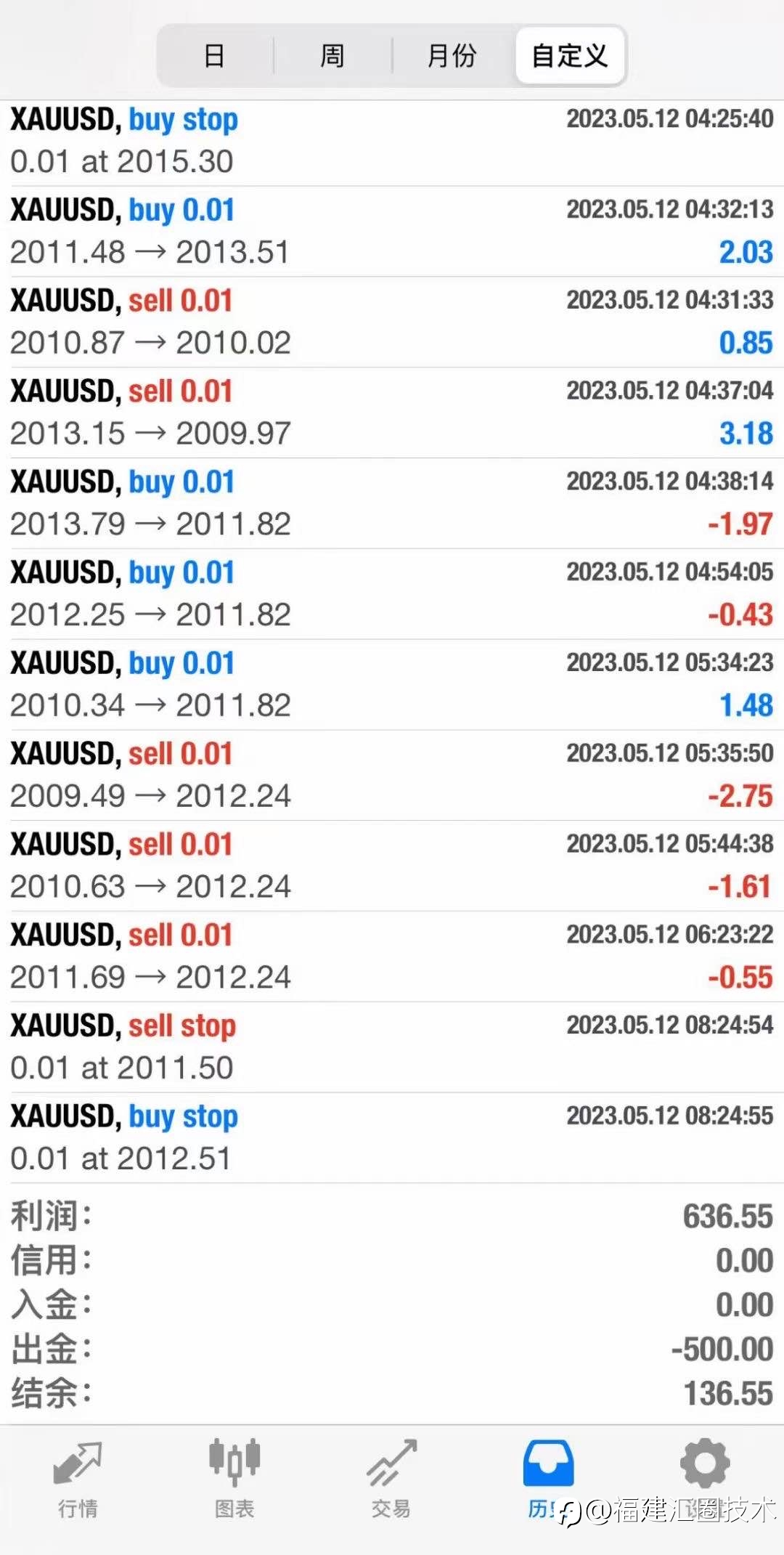This screenshot has width=784, height=1555.
Task: View the buy trade with 2.03 profit
Action: (392, 231)
